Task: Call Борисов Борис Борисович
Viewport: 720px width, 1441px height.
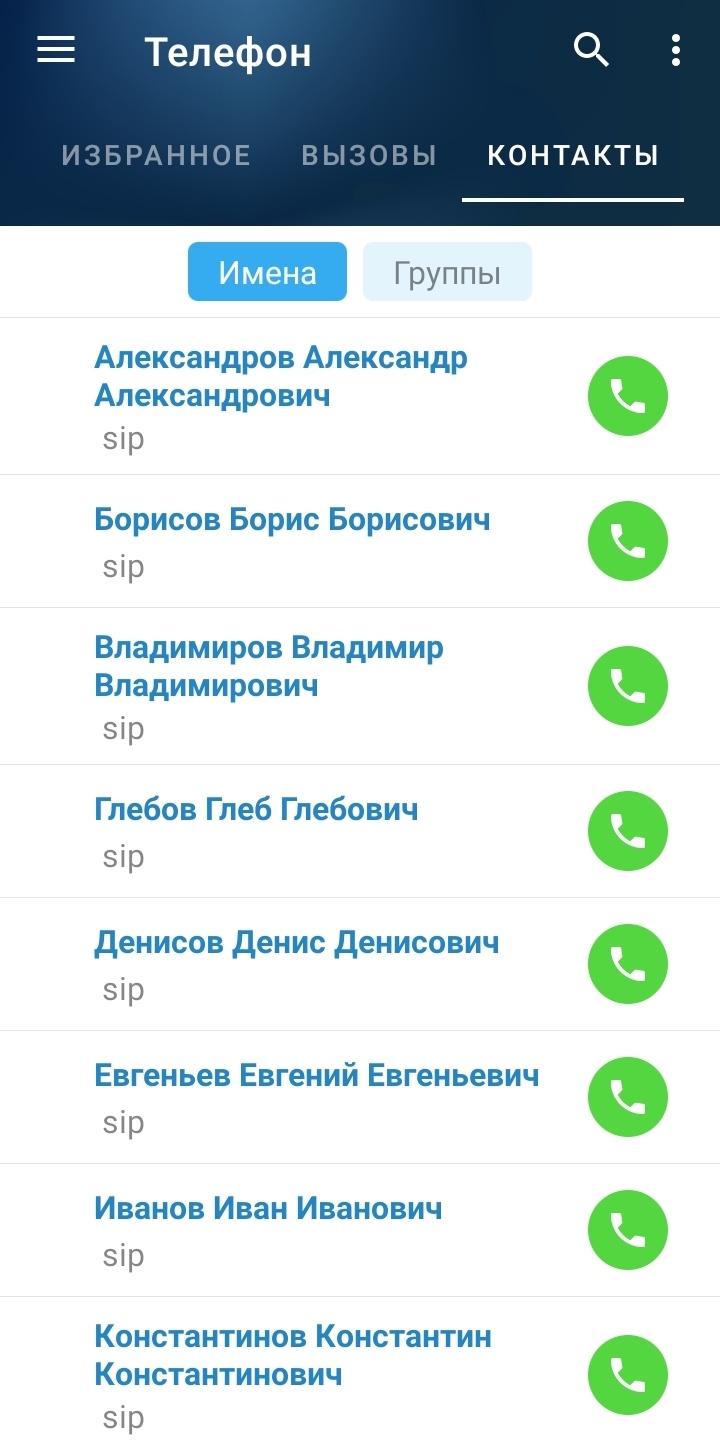Action: [x=627, y=541]
